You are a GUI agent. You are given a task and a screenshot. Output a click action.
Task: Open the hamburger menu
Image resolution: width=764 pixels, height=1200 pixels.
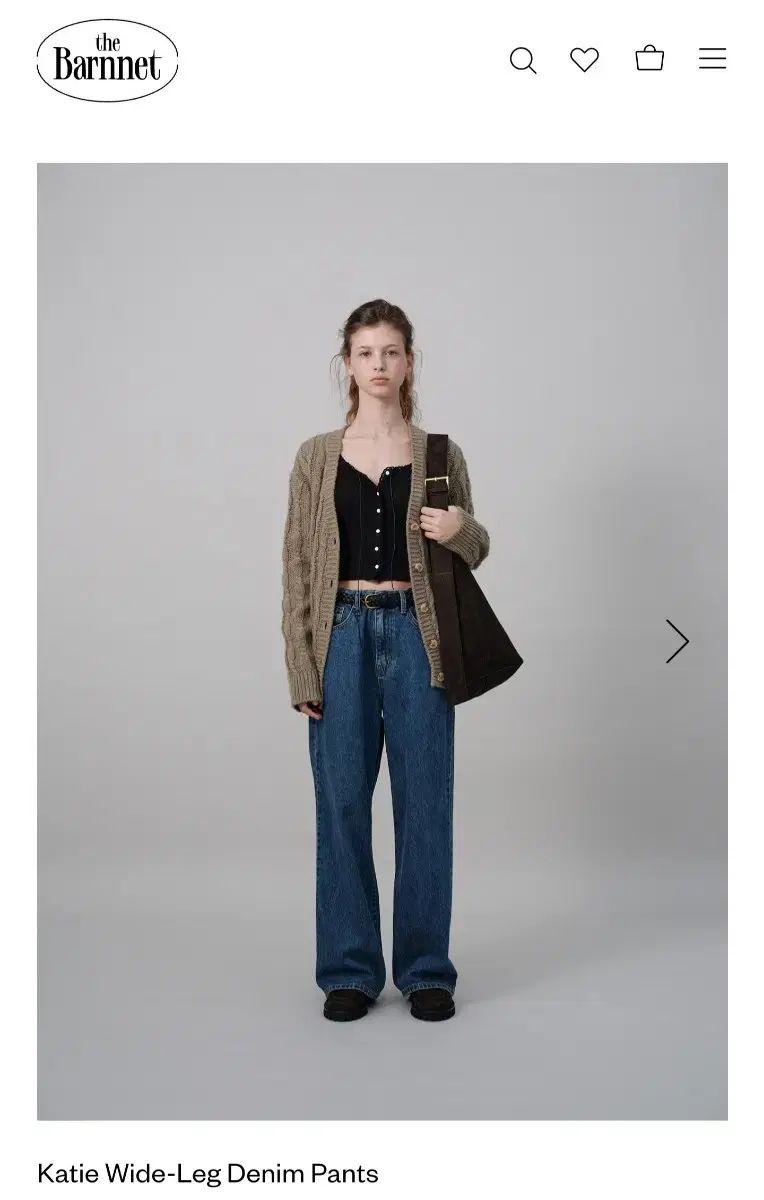[712, 60]
